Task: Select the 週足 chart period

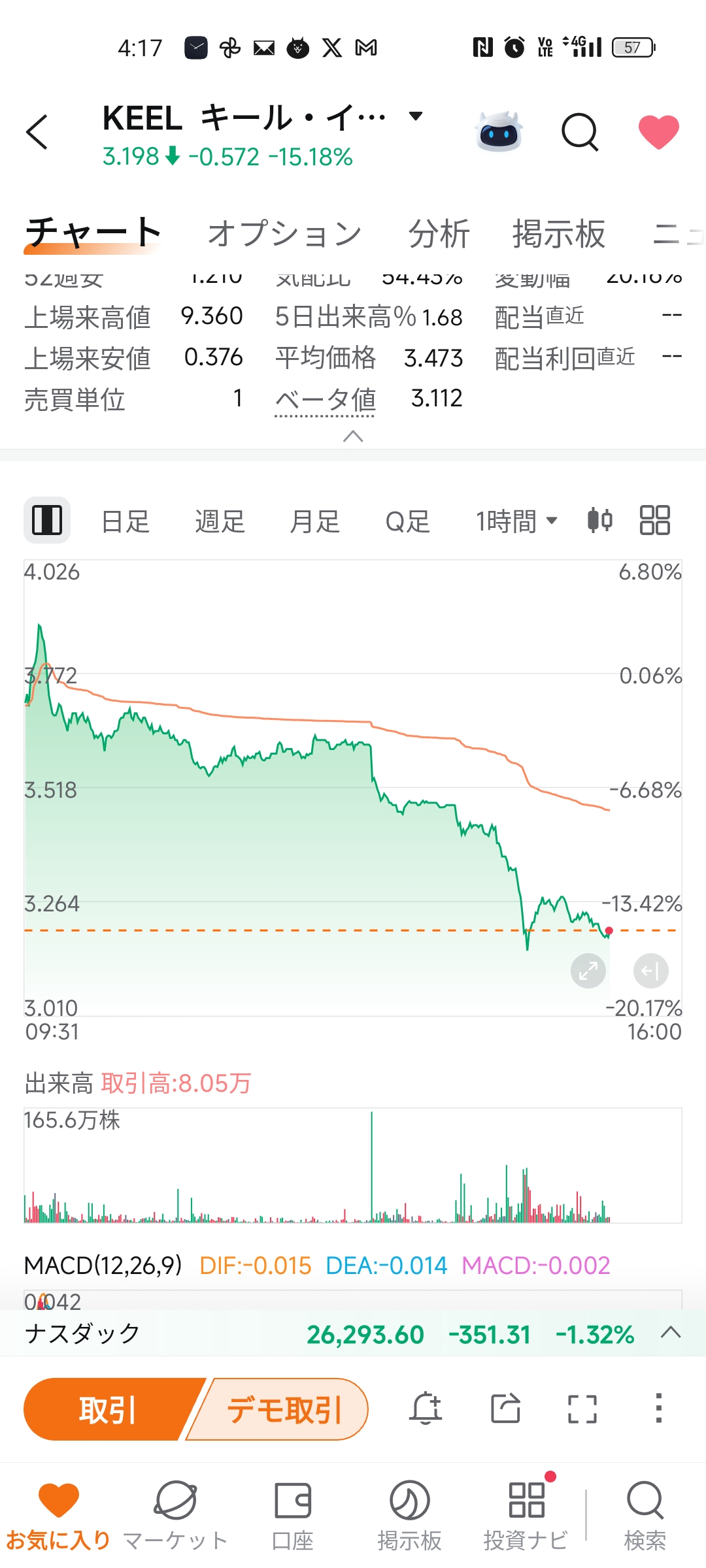Action: [x=220, y=521]
